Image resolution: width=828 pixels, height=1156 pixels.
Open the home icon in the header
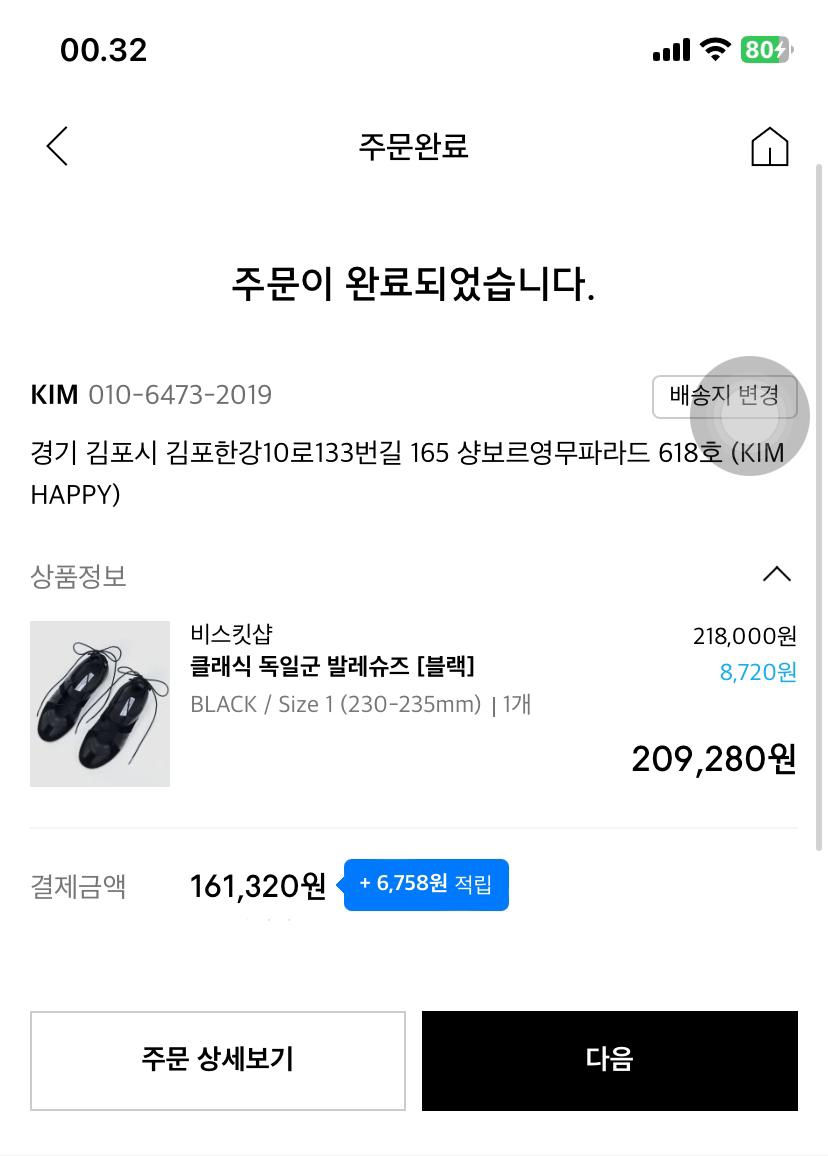[x=769, y=147]
